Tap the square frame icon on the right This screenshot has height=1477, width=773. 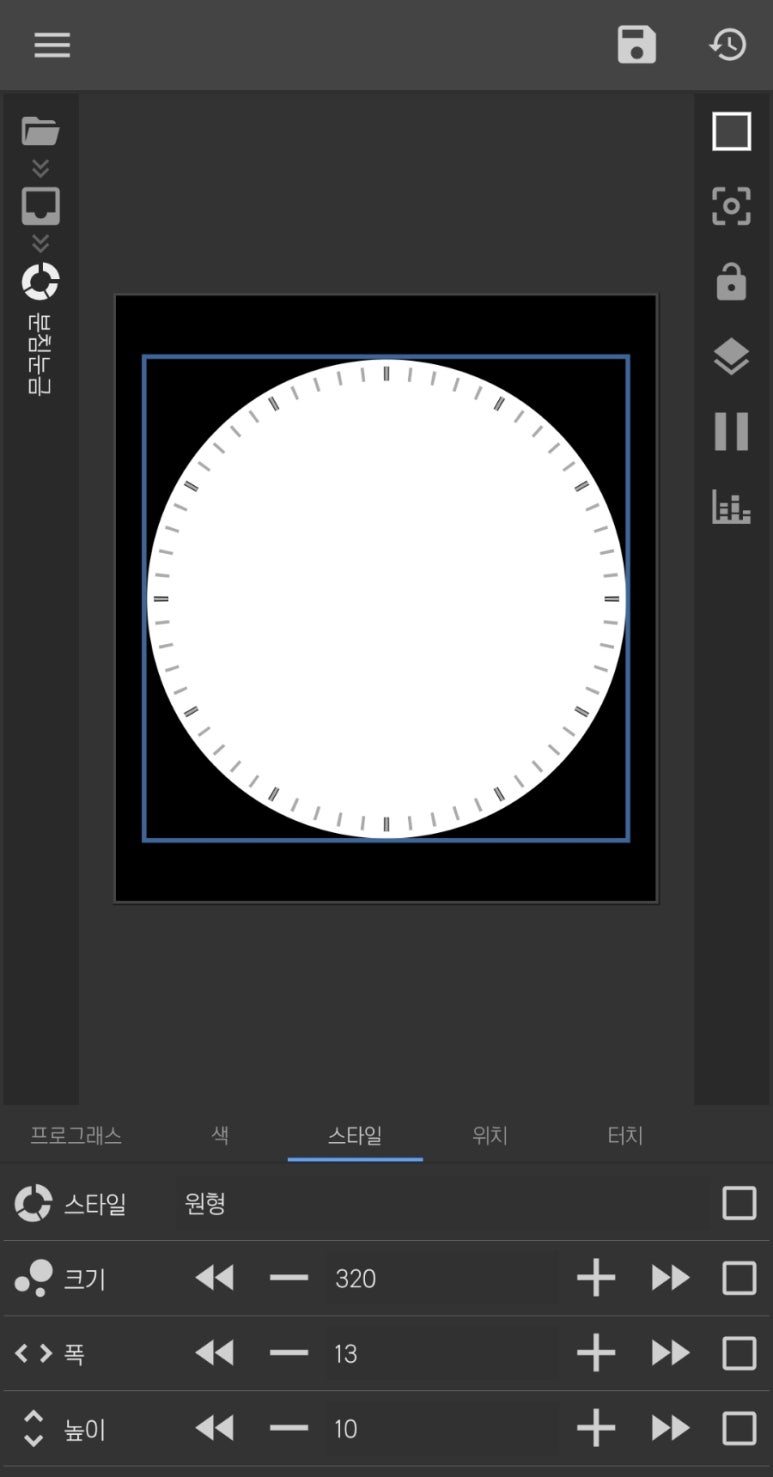point(731,132)
